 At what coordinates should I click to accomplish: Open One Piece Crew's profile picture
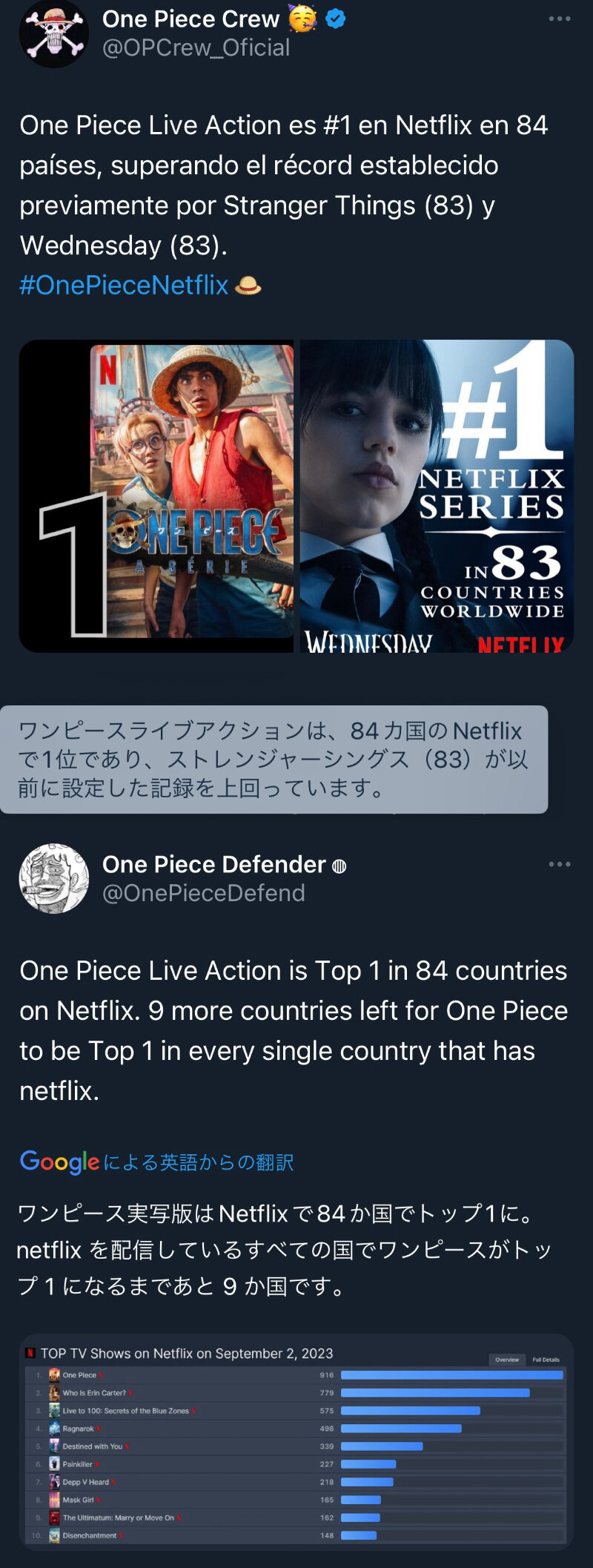(x=53, y=33)
